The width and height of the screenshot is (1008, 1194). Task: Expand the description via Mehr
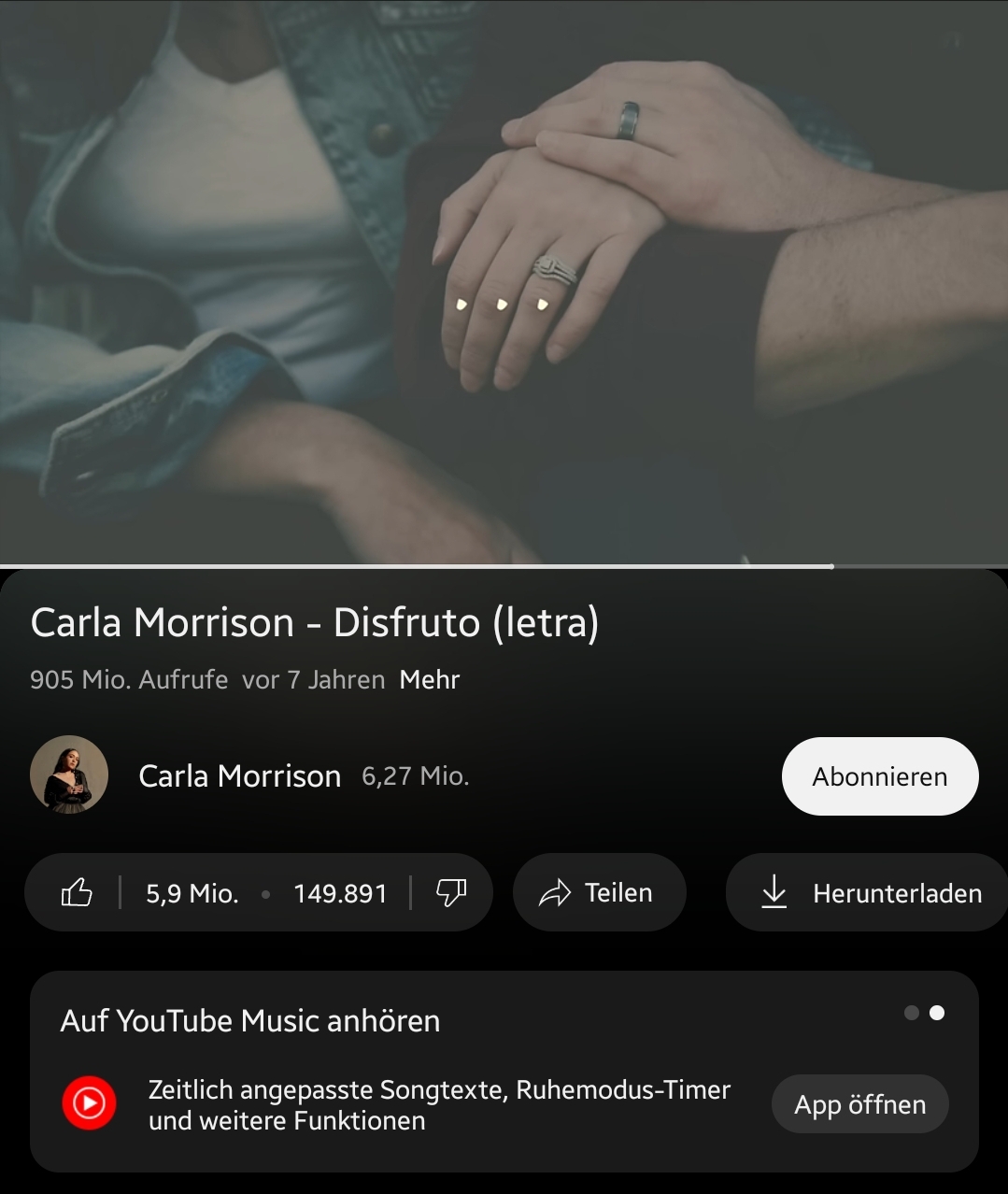(430, 679)
